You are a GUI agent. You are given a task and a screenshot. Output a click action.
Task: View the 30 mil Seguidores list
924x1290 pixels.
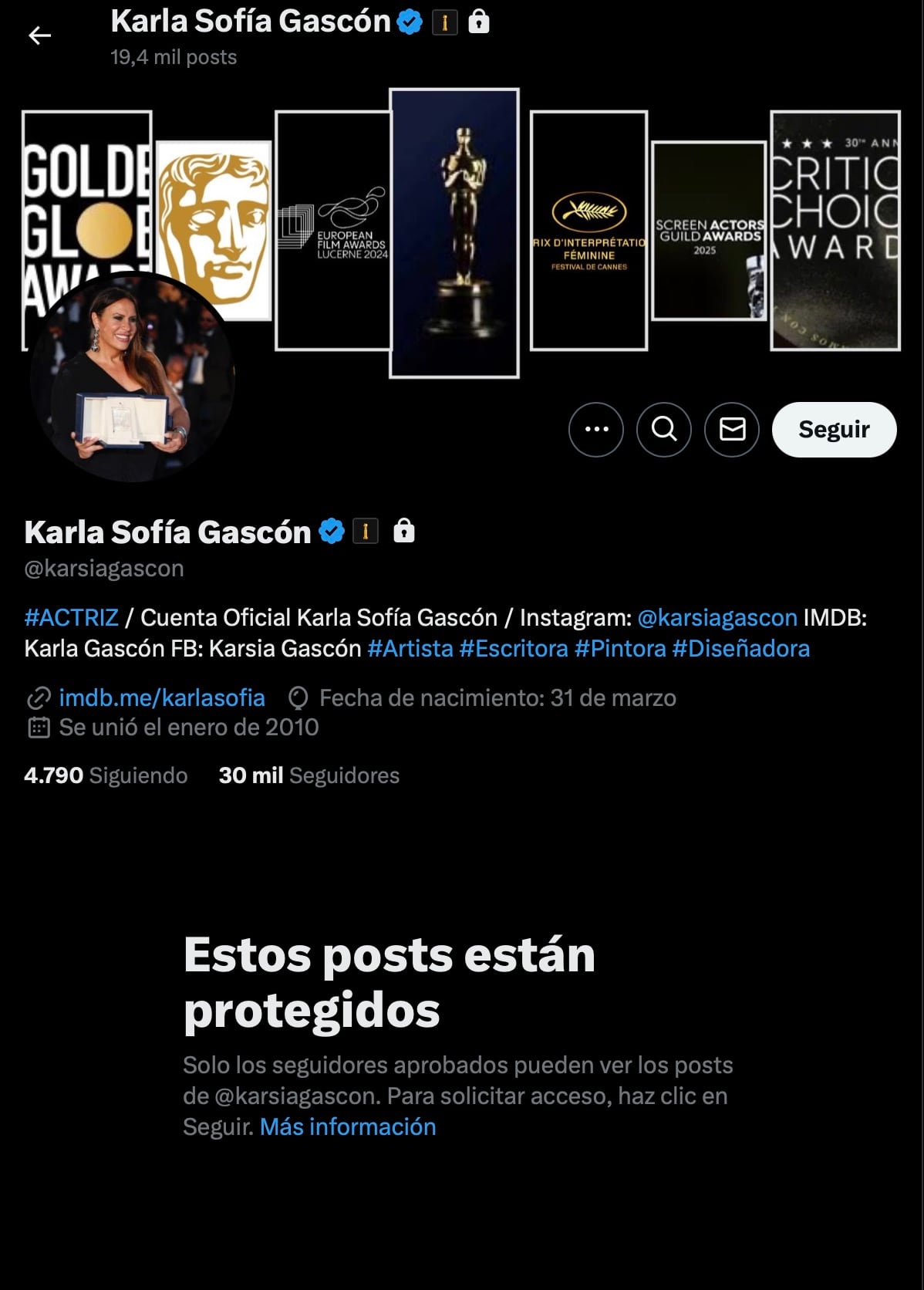click(309, 775)
